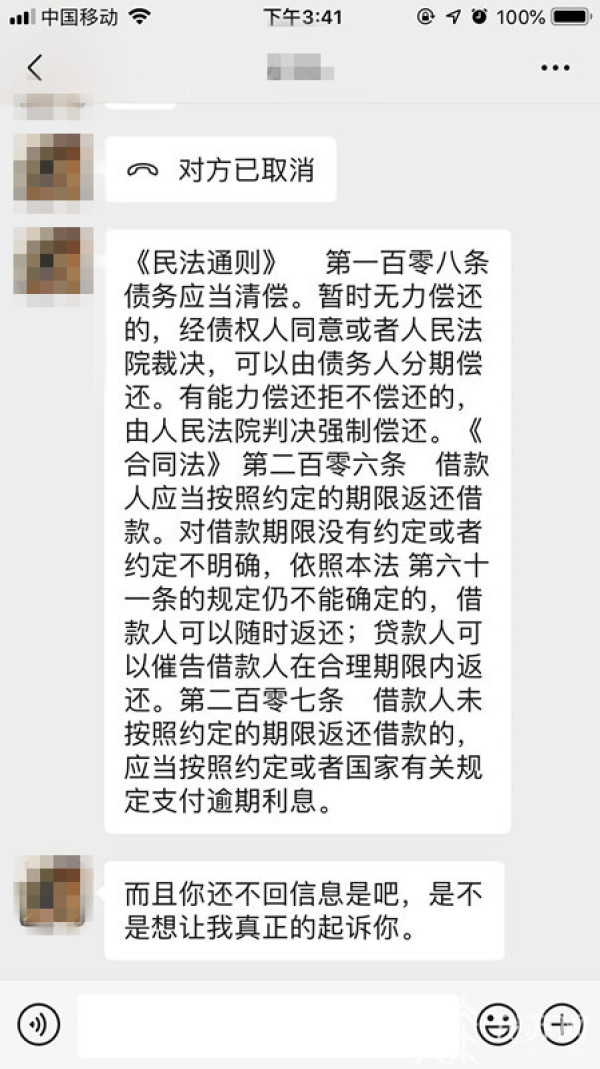Tap the cancelled call message 对方已取消
600x1069 pixels.
pos(221,170)
